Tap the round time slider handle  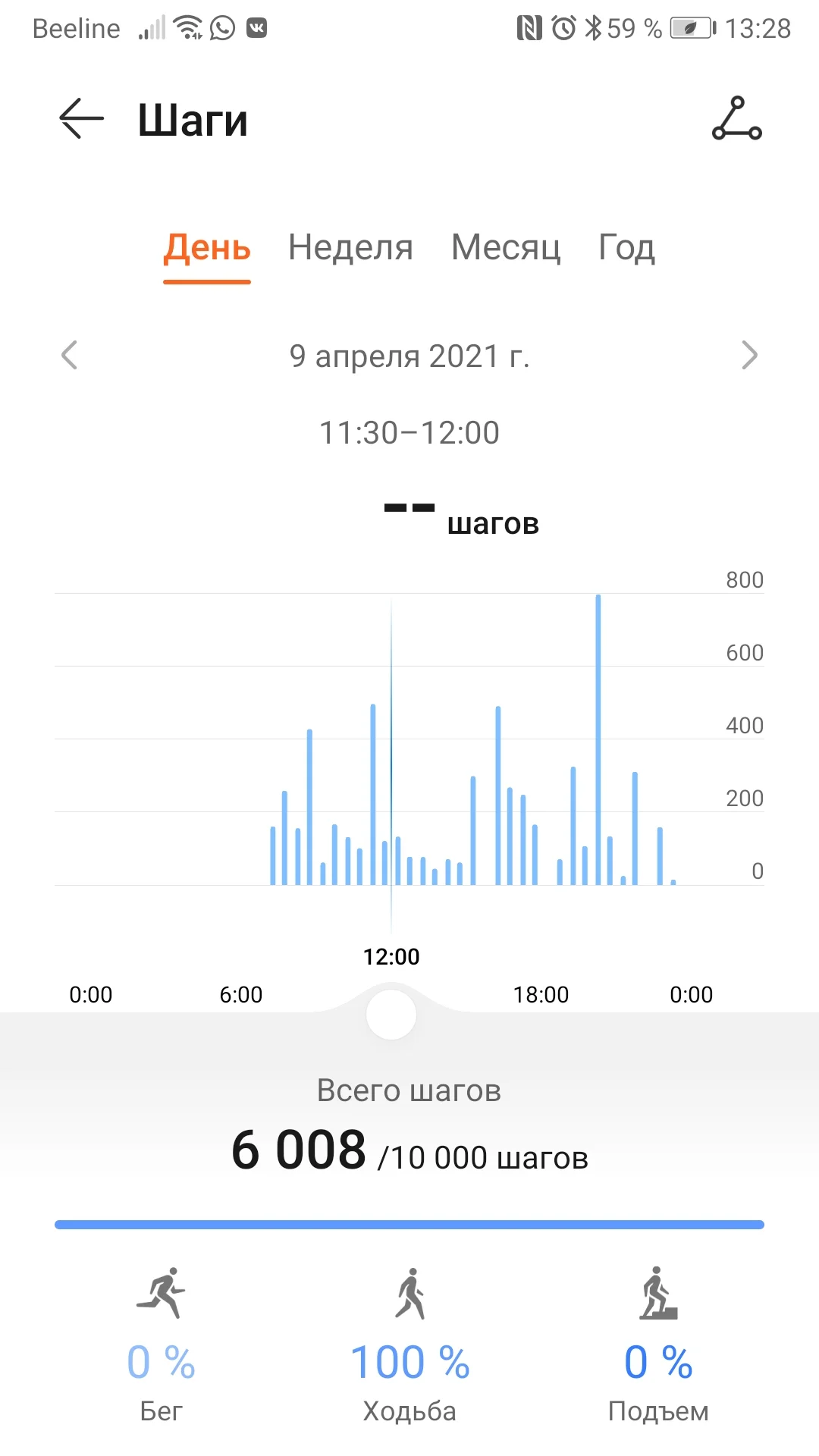(x=391, y=1015)
